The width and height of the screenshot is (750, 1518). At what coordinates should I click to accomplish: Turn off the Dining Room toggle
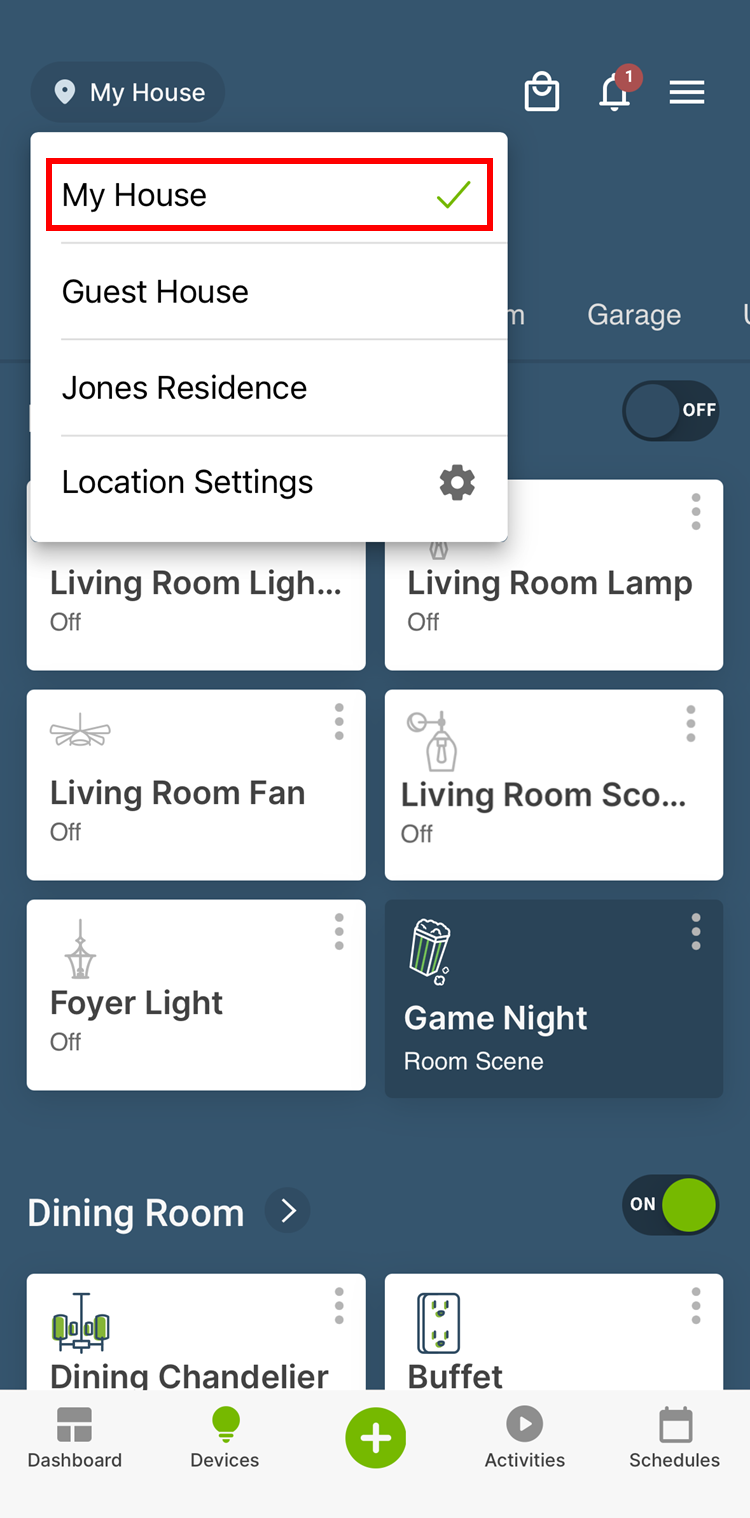[x=670, y=1205]
